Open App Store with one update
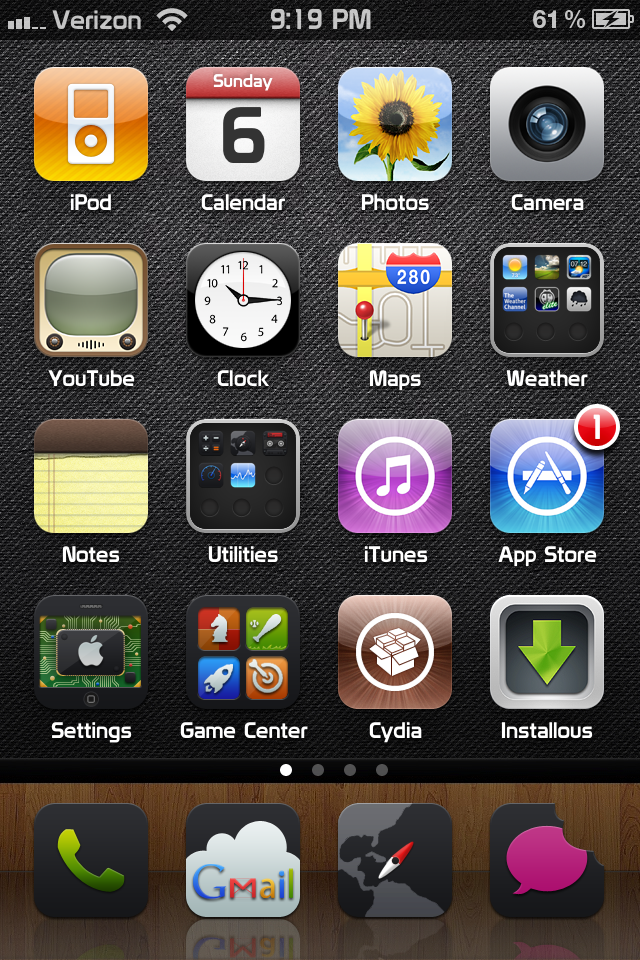 [x=547, y=476]
